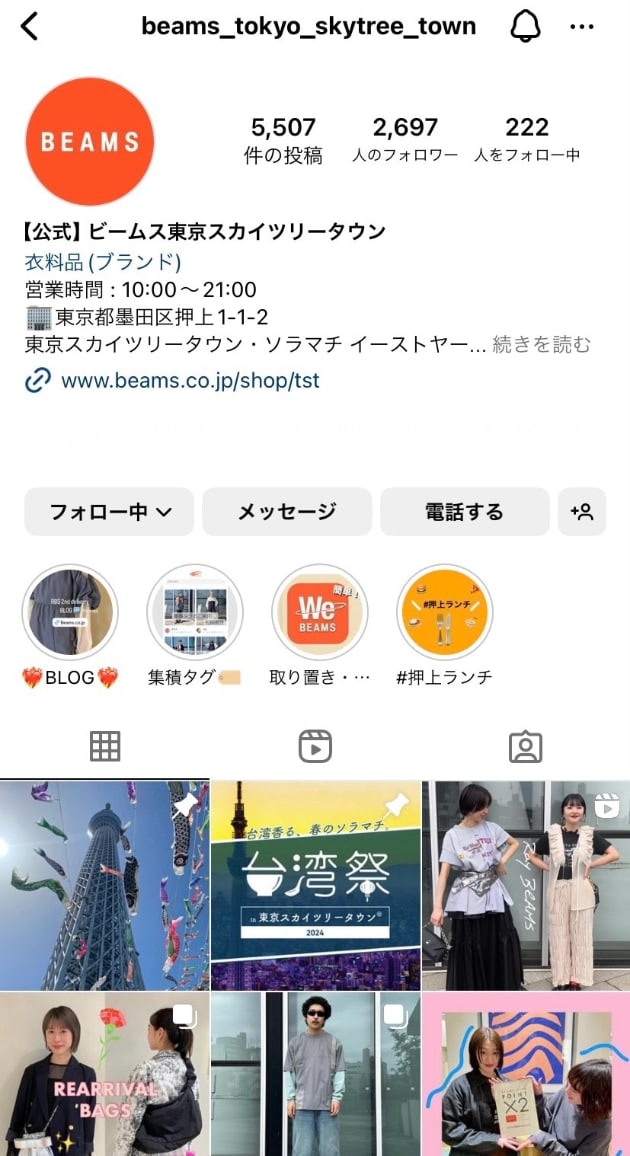Tap the 電話する call button
The width and height of the screenshot is (630, 1156).
pyautogui.click(x=464, y=512)
